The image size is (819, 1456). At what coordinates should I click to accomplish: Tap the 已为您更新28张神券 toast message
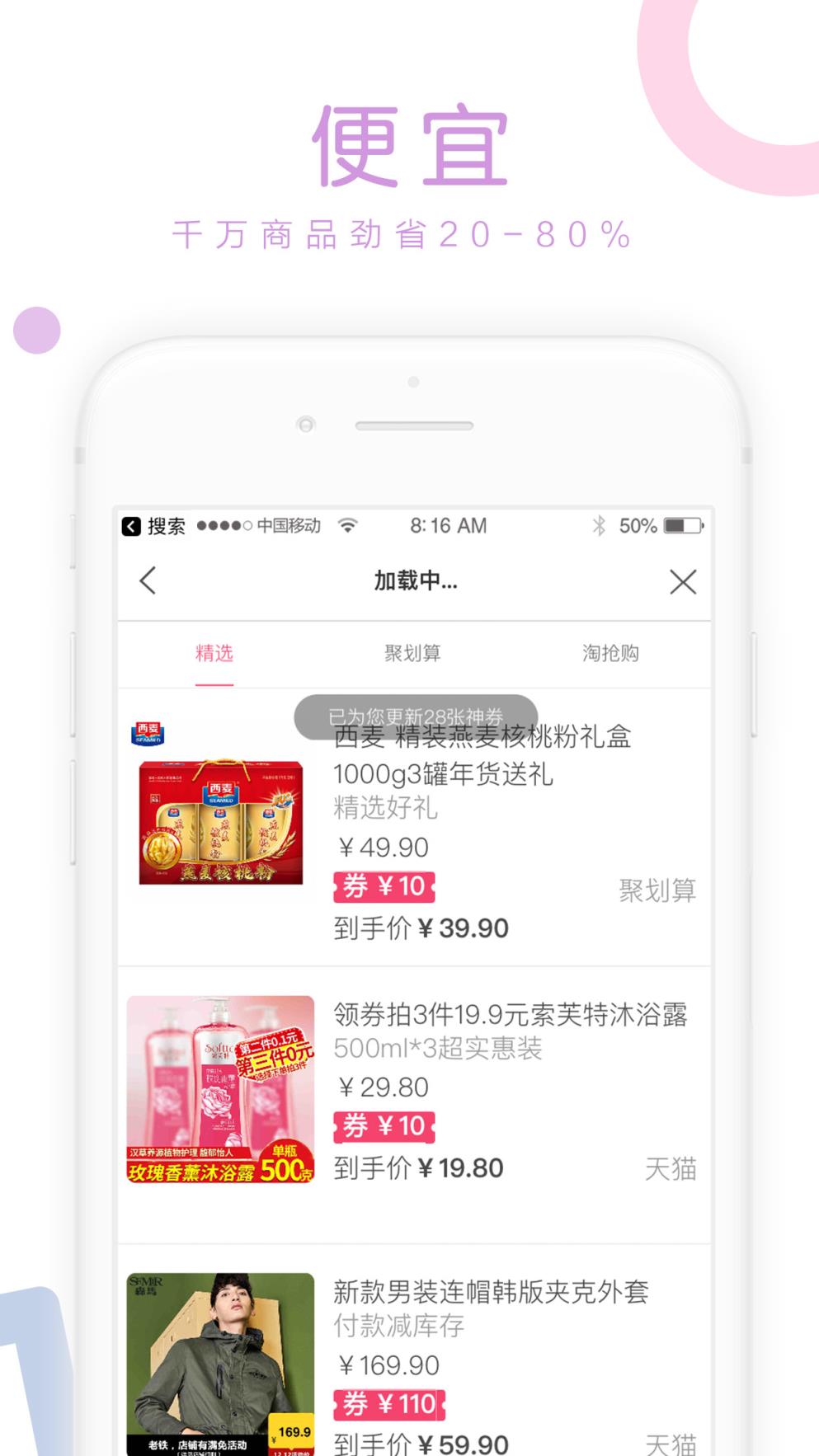tap(415, 716)
